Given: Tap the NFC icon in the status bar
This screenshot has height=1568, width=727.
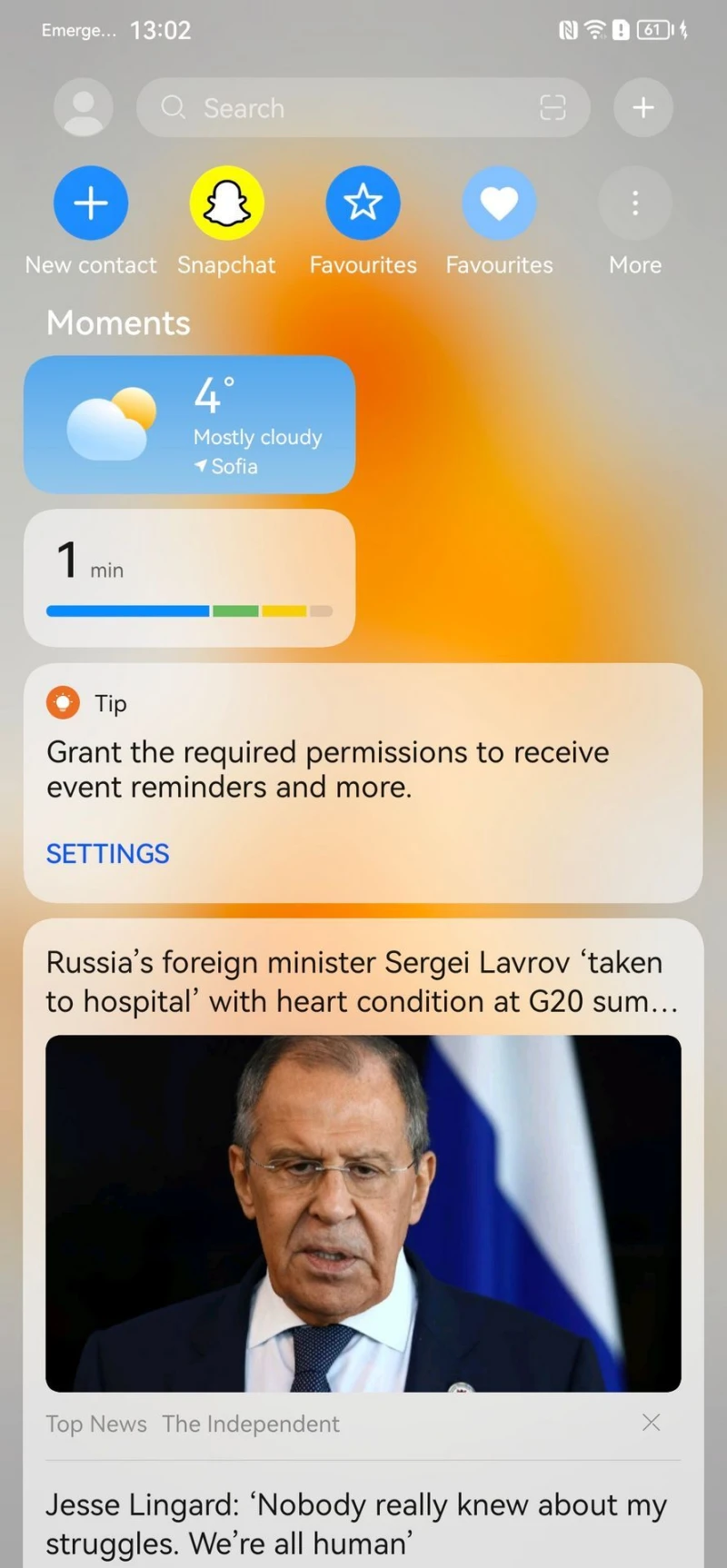Looking at the screenshot, I should tap(568, 29).
